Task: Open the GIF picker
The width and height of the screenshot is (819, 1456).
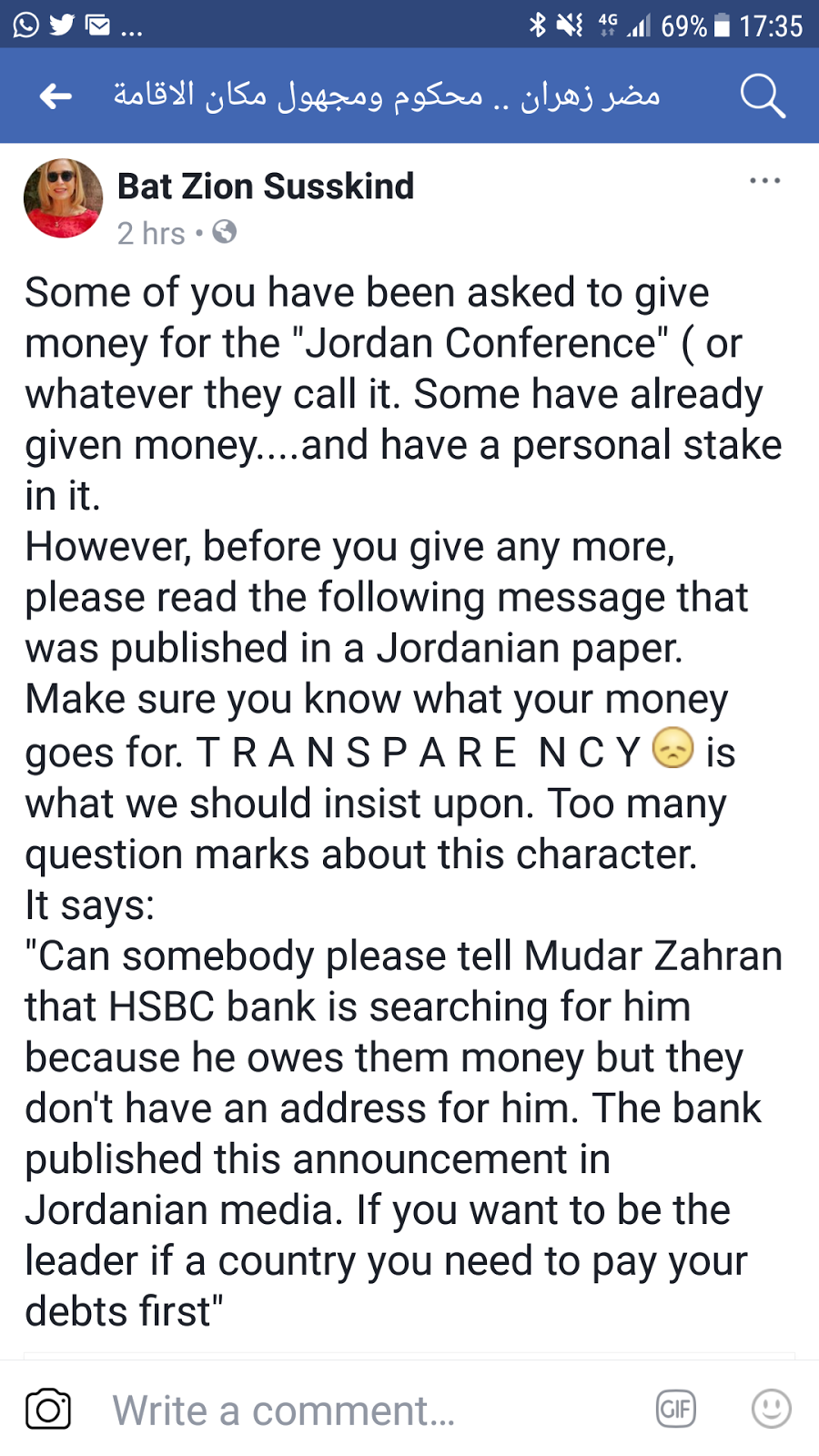Action: (x=676, y=1410)
